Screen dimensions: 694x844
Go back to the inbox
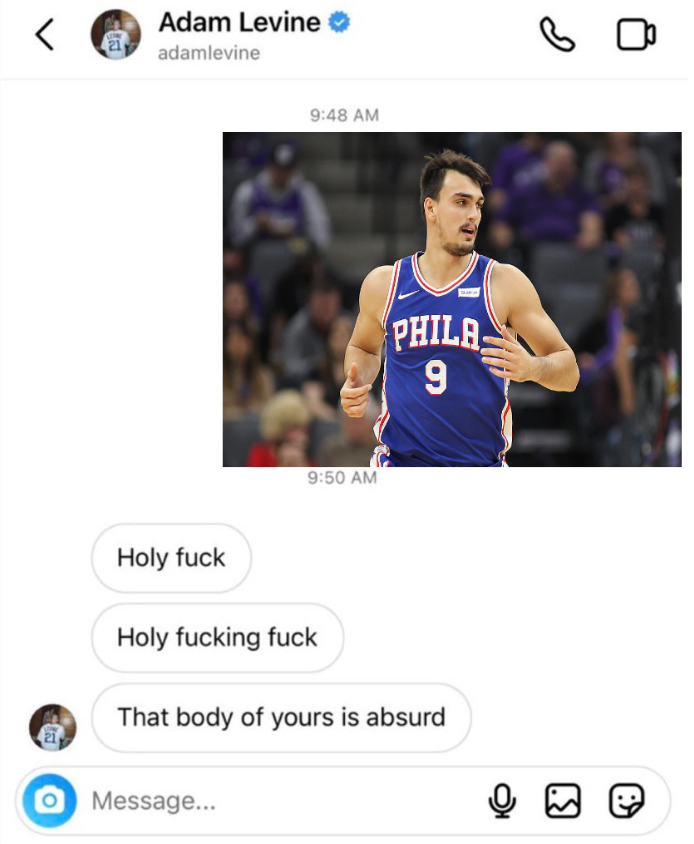coord(45,34)
